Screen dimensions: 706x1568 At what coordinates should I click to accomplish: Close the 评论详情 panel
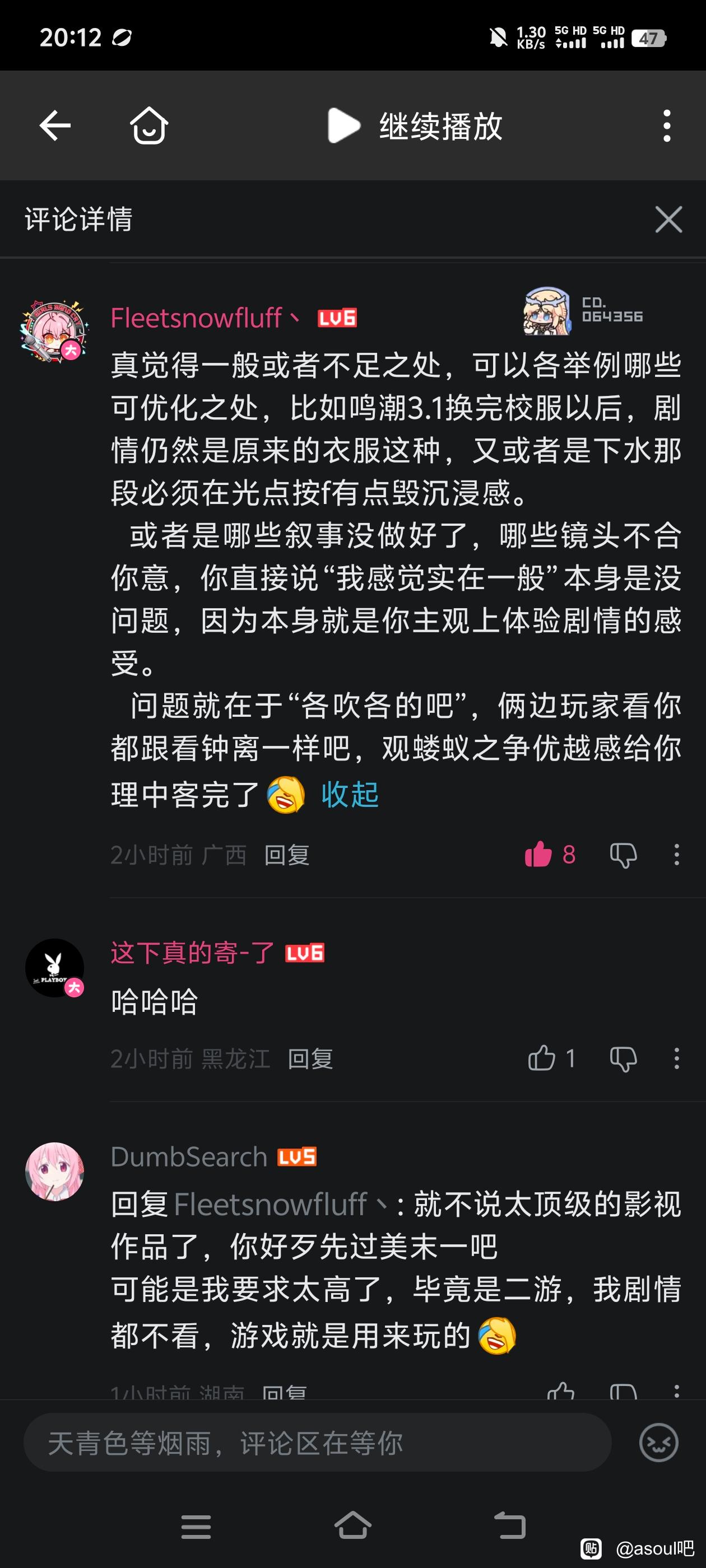click(x=668, y=219)
